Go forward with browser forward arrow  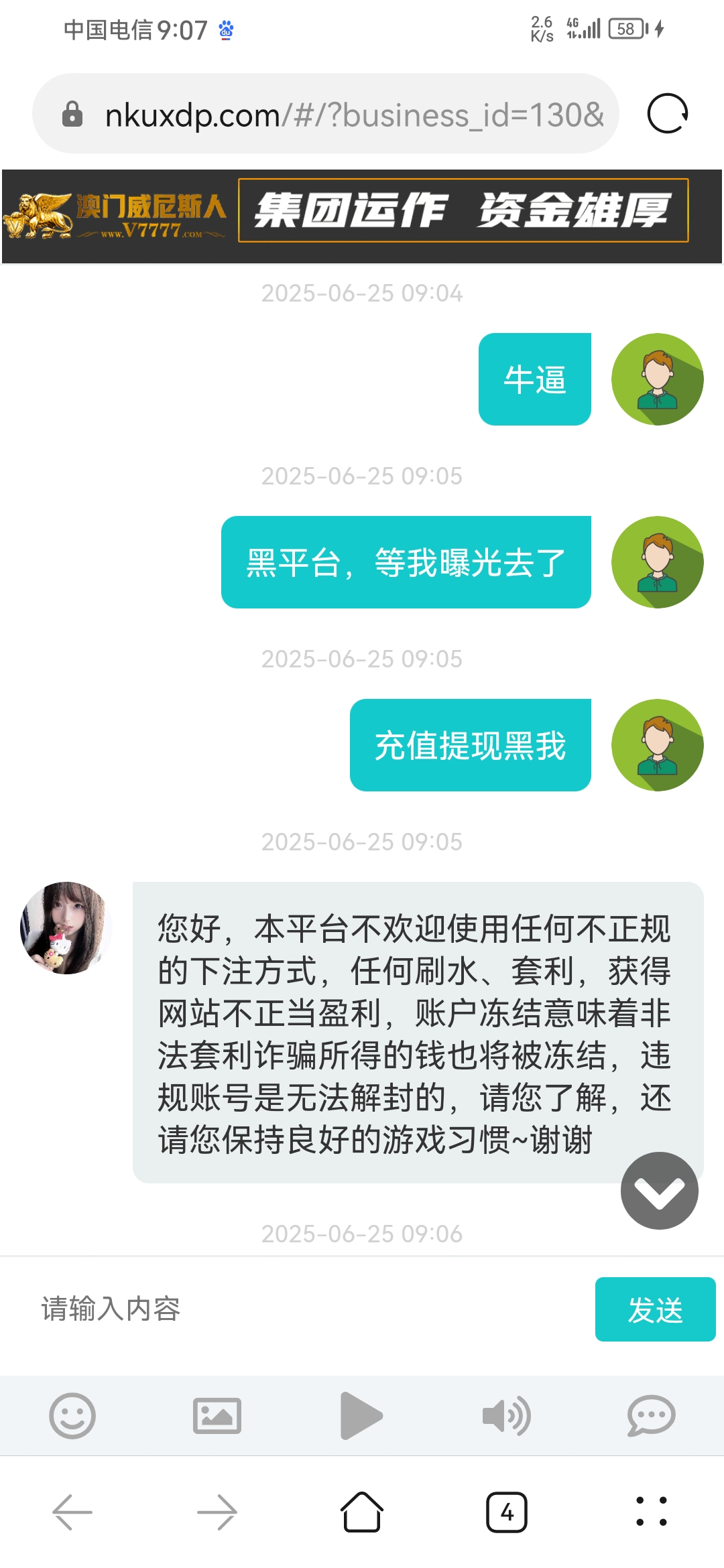(217, 1512)
